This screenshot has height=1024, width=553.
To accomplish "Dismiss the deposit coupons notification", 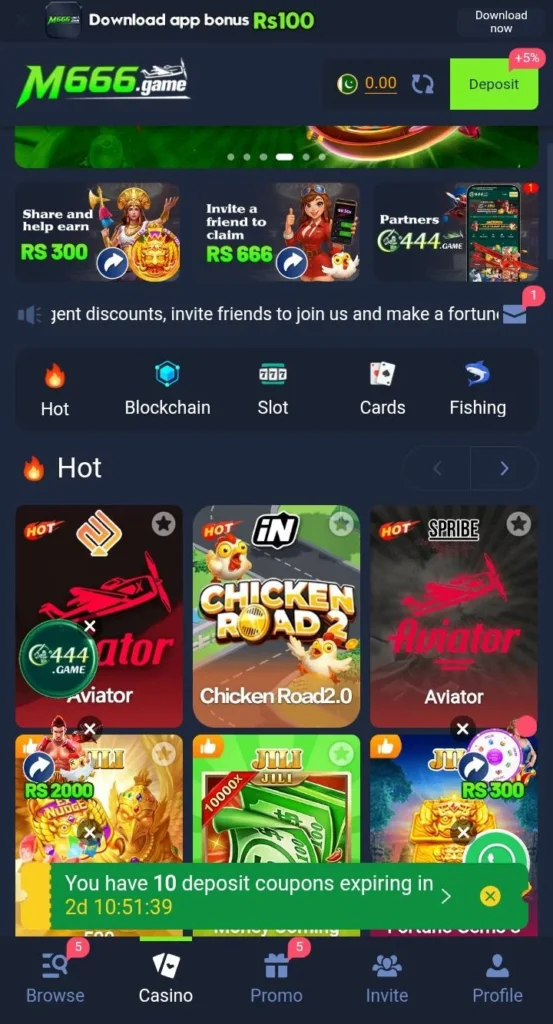I will point(490,896).
